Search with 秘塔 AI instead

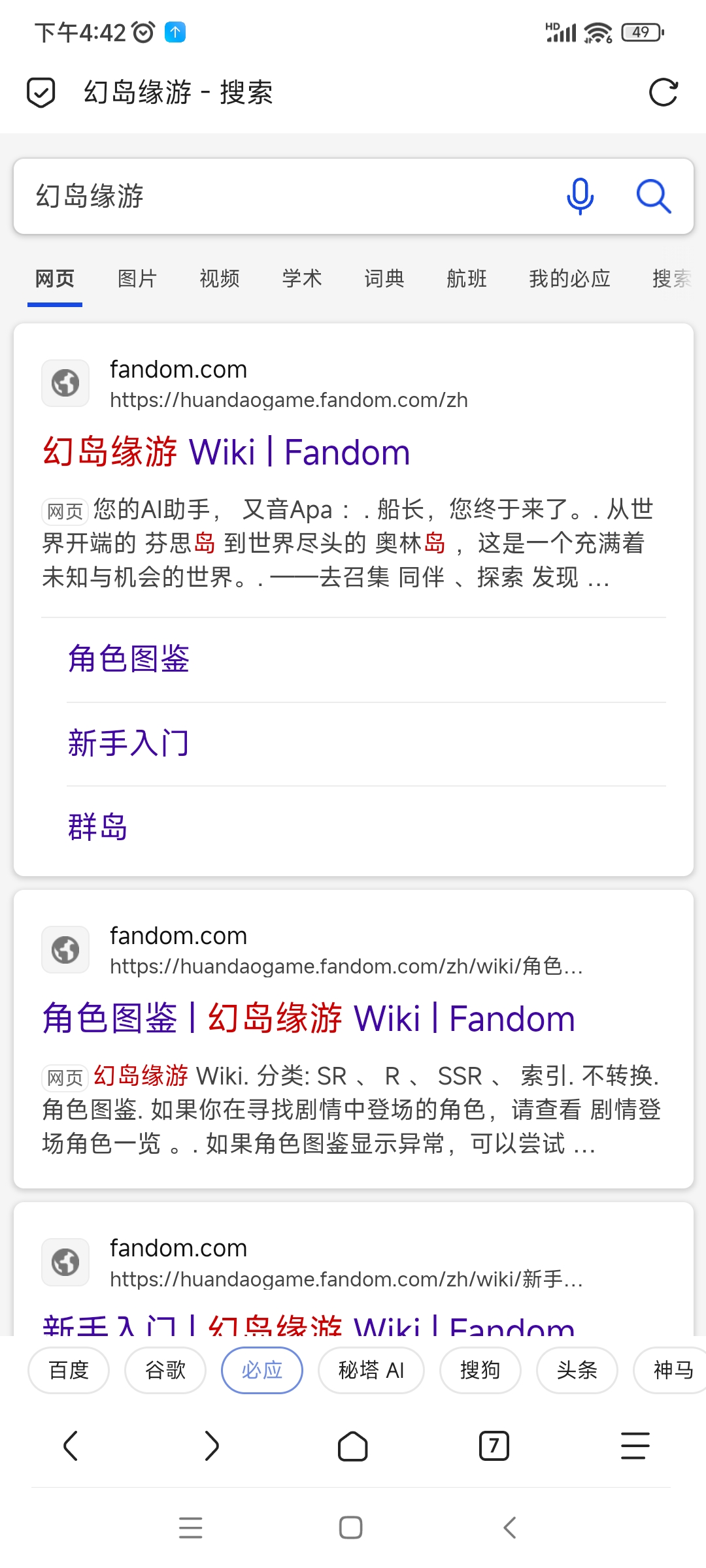coord(371,1370)
